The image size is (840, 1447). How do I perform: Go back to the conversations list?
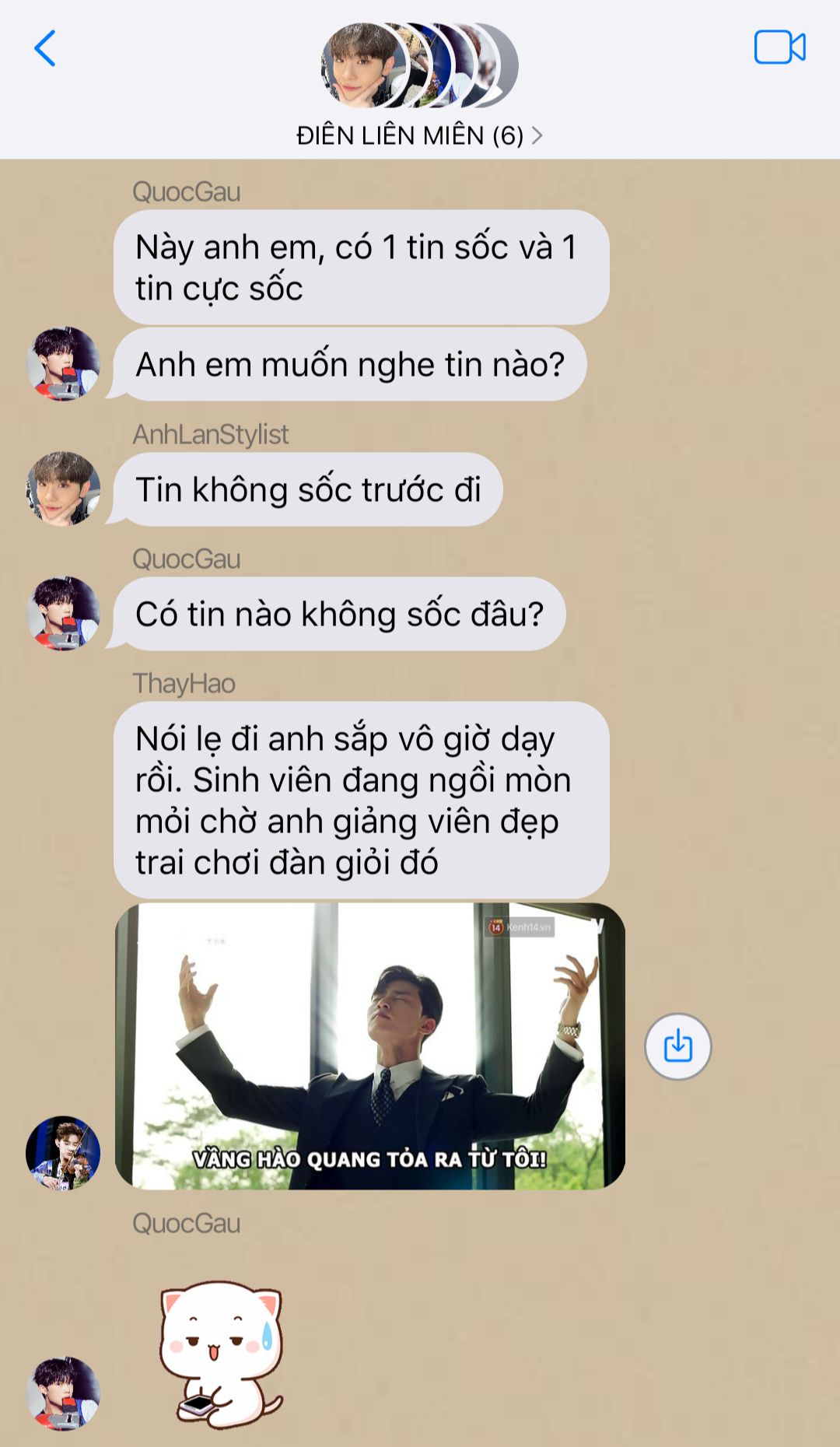45,48
